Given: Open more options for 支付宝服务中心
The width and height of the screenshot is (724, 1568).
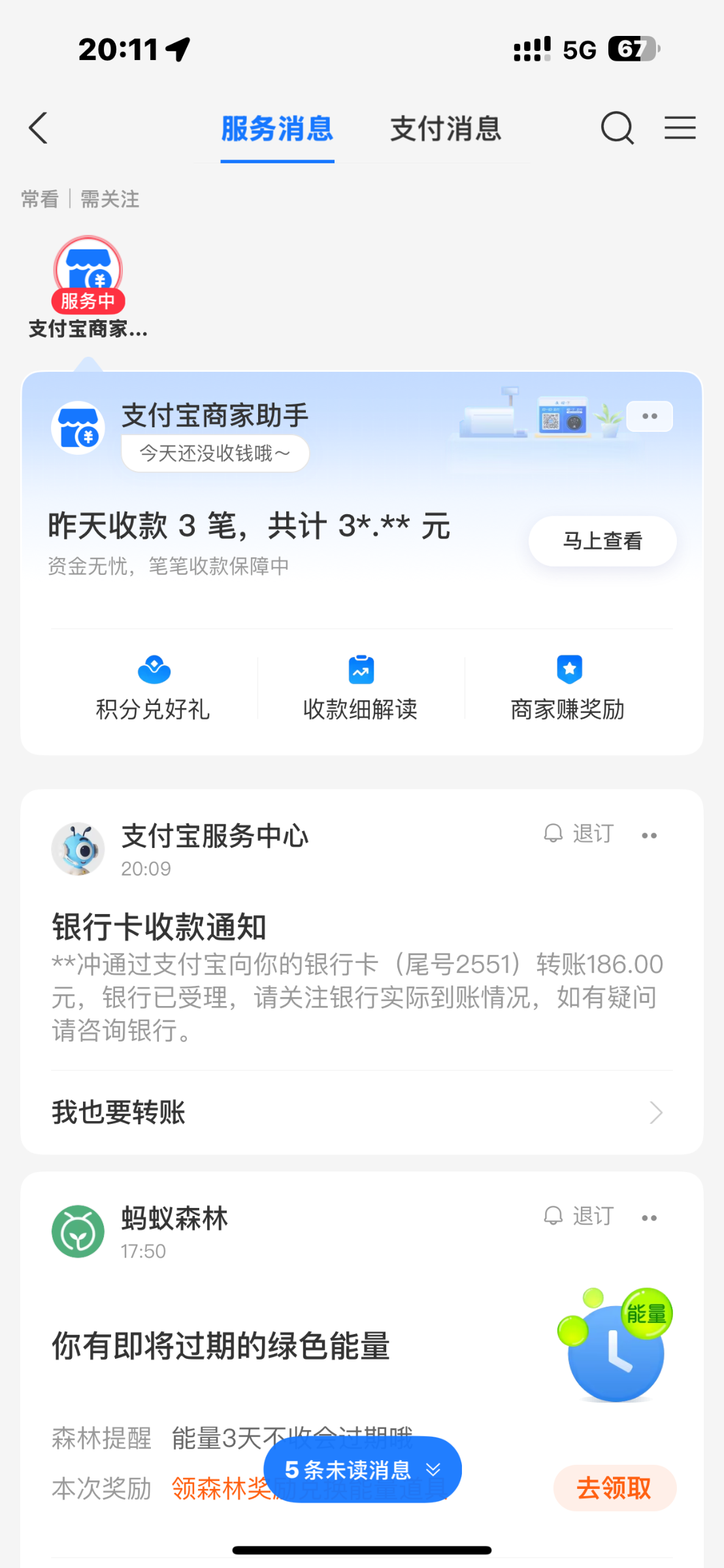Looking at the screenshot, I should pos(649,836).
